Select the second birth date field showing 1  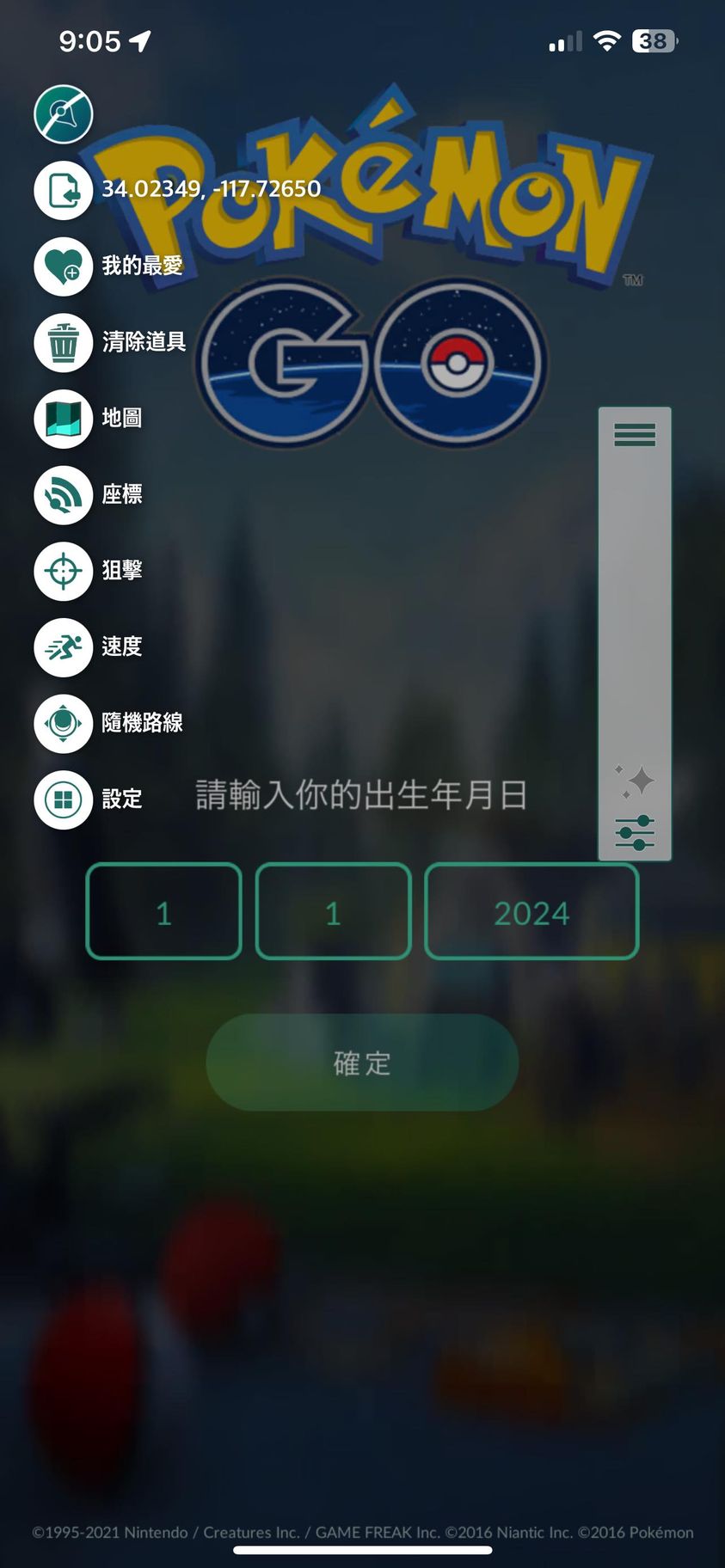tap(334, 911)
